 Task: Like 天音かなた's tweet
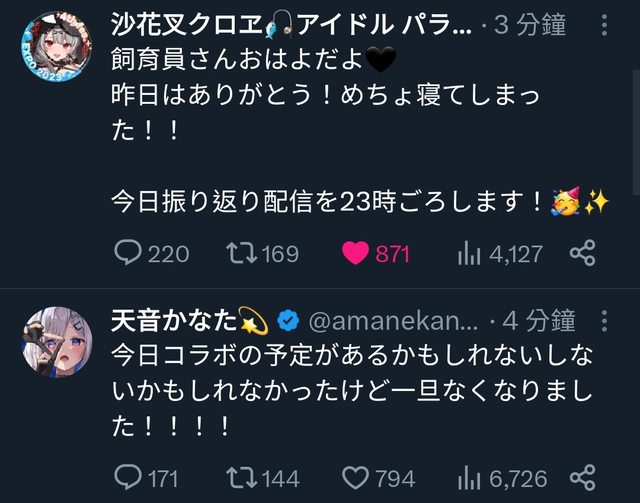[x=356, y=476]
